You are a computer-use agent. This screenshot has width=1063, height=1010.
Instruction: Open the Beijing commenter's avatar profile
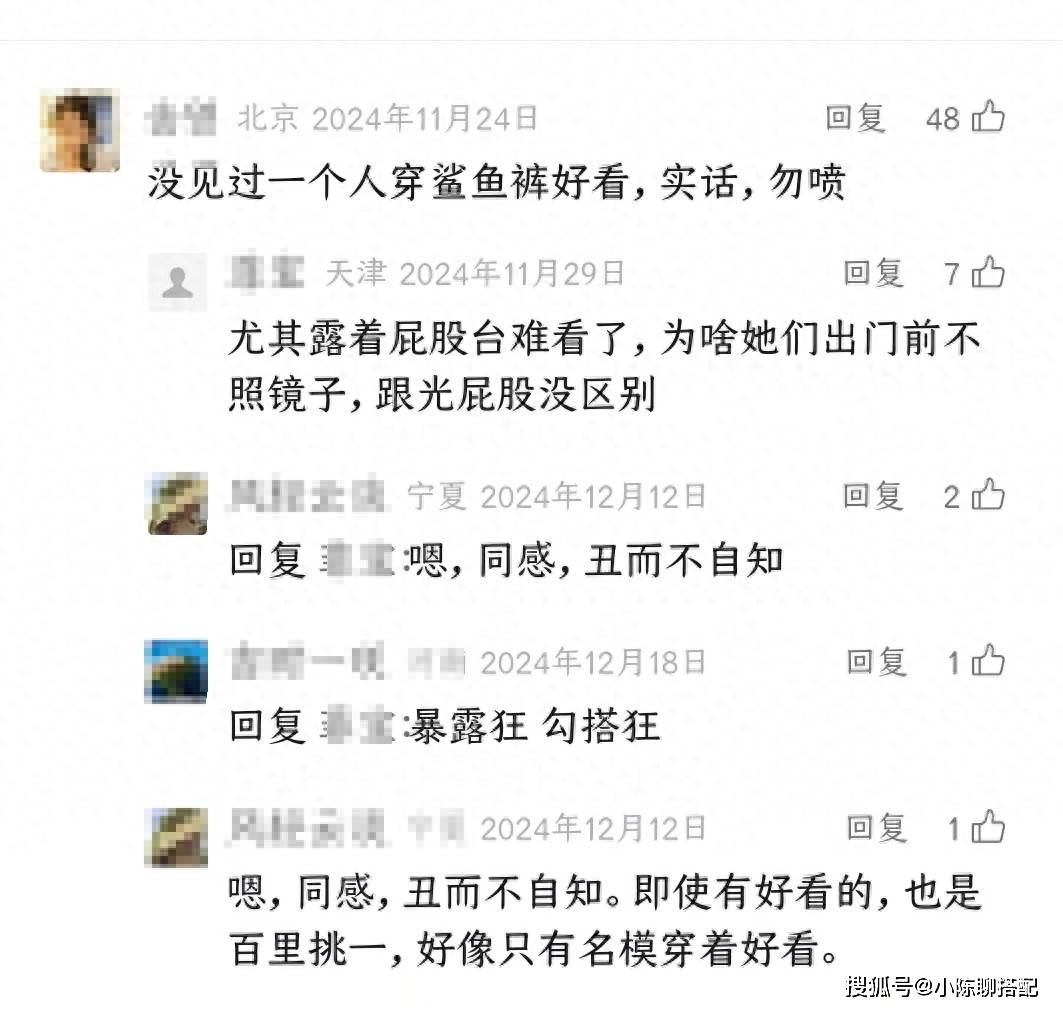pos(80,130)
